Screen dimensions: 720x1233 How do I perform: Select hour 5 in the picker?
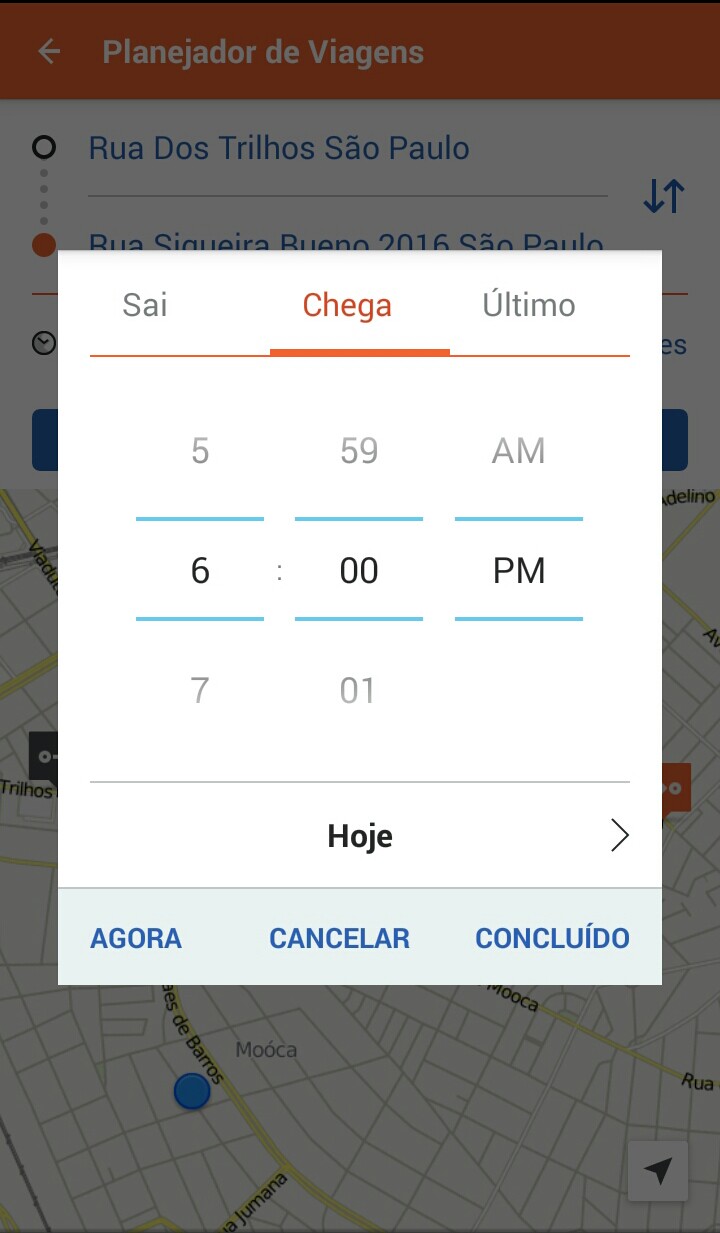200,451
